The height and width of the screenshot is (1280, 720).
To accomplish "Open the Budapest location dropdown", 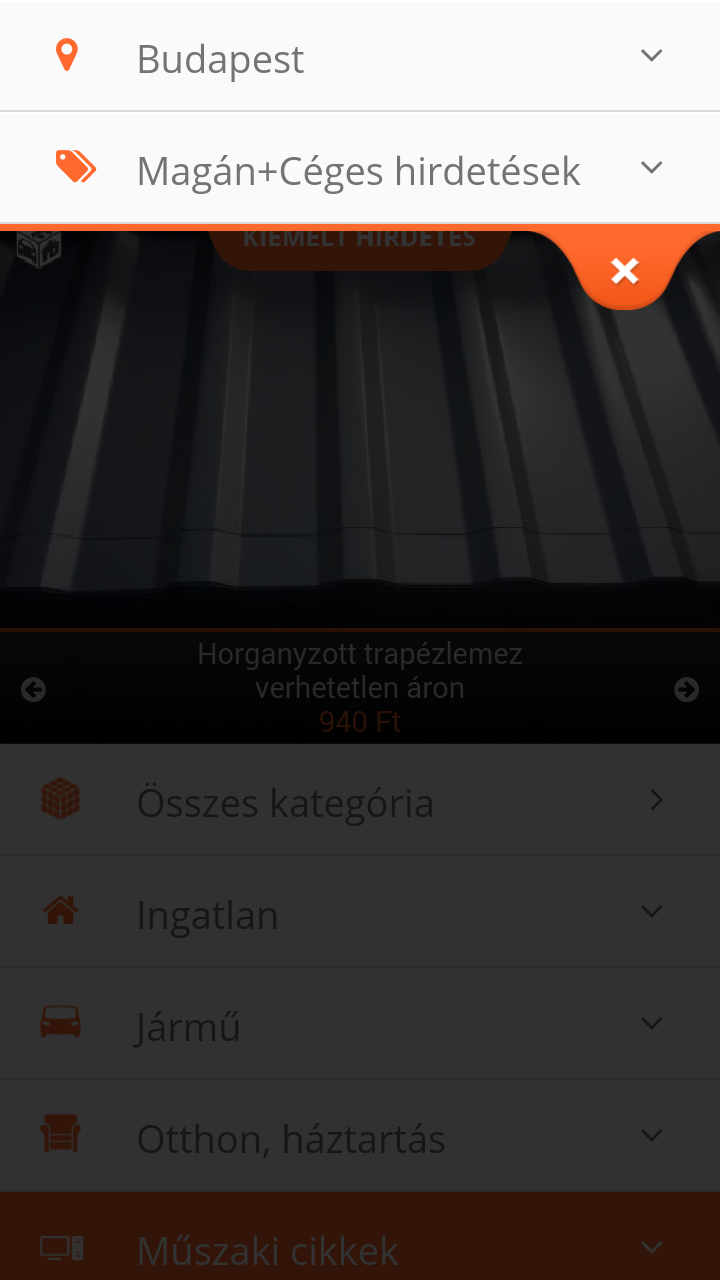I will tap(360, 57).
